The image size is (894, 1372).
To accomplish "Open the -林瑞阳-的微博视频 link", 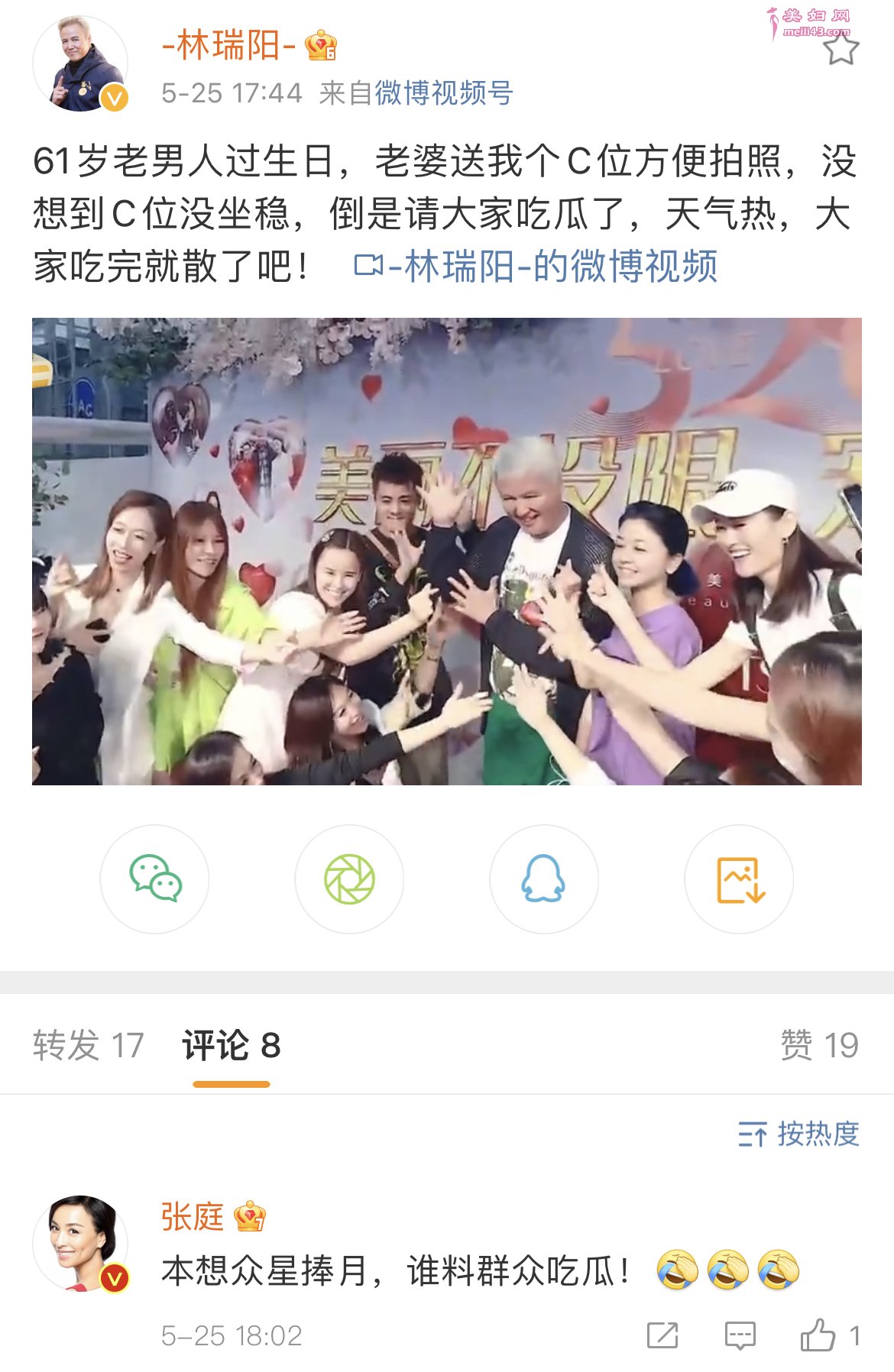I will pos(536,266).
